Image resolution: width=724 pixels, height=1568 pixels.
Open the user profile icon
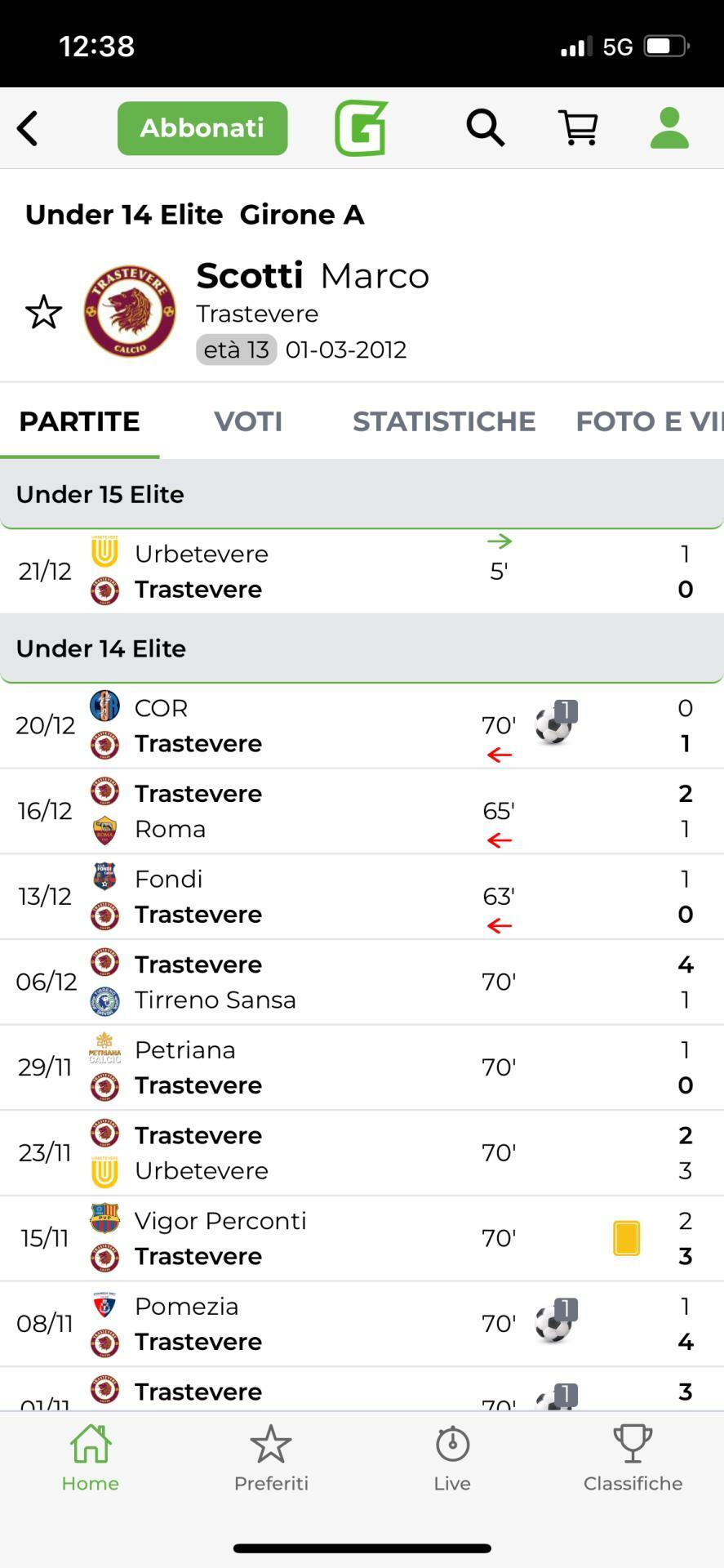click(x=669, y=128)
